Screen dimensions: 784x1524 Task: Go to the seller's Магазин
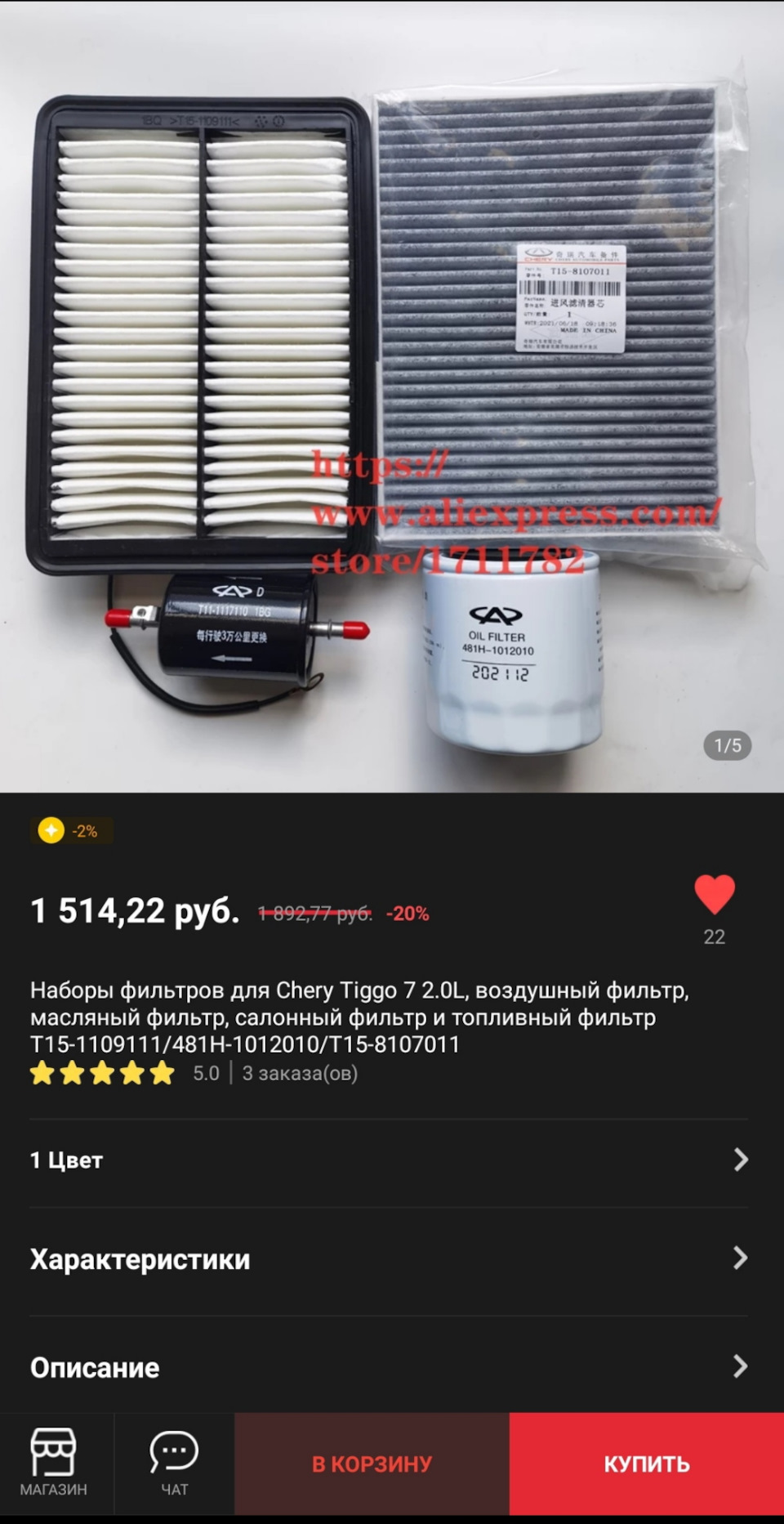pos(54,1463)
